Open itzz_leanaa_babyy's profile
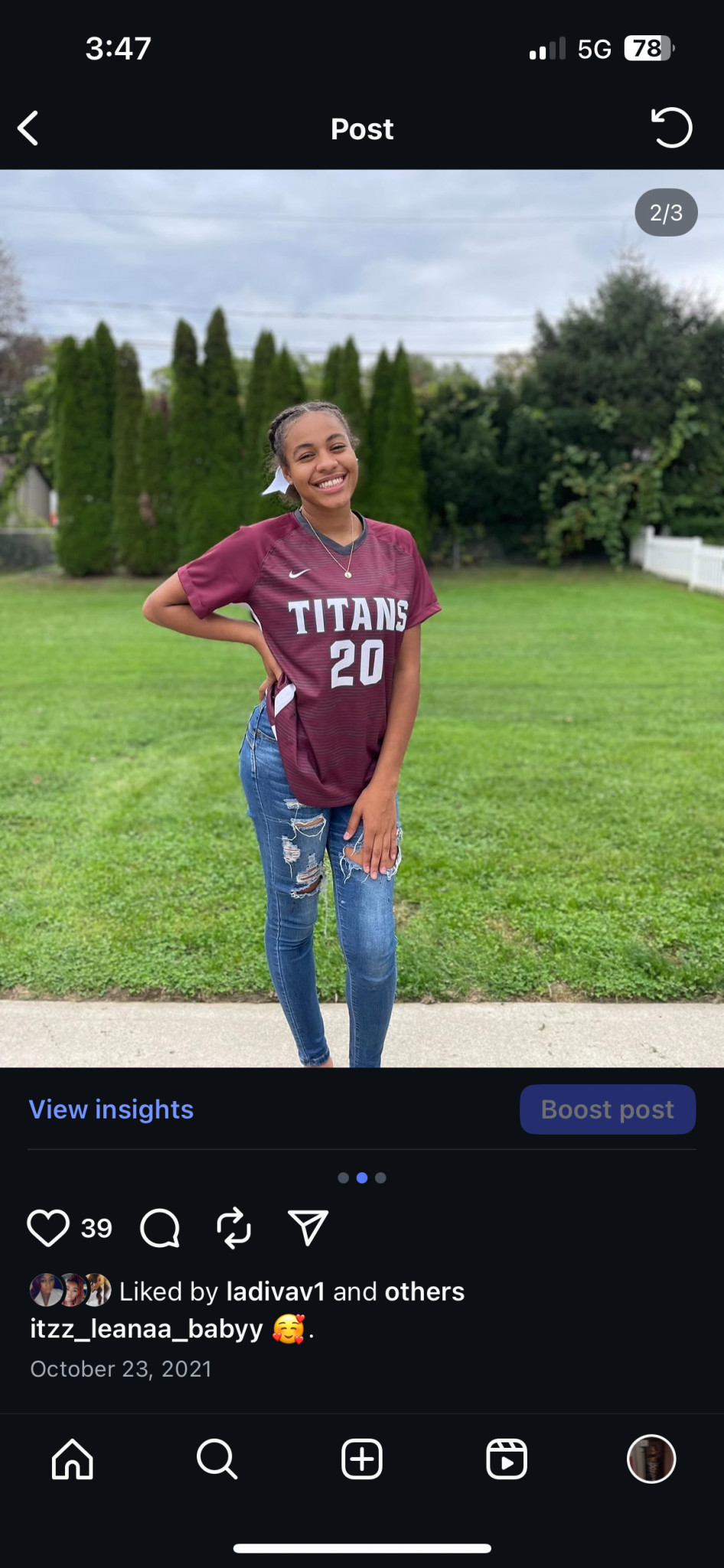Viewport: 724px width, 1568px height. [146, 1328]
